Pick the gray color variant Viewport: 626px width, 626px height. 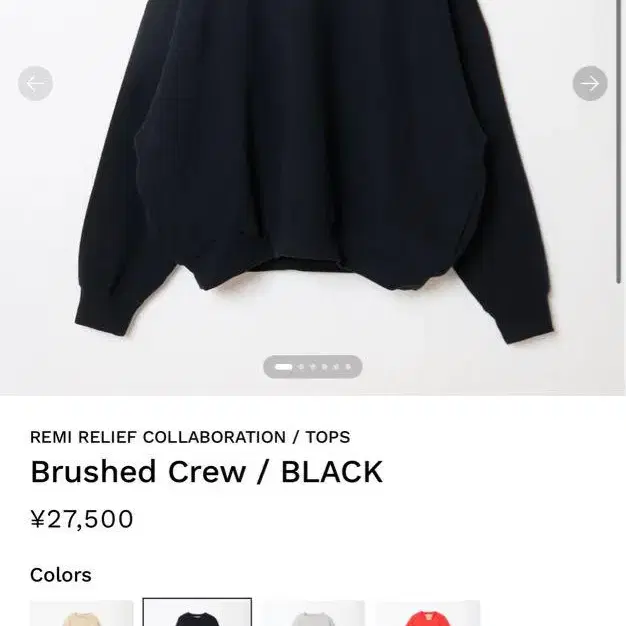312,612
